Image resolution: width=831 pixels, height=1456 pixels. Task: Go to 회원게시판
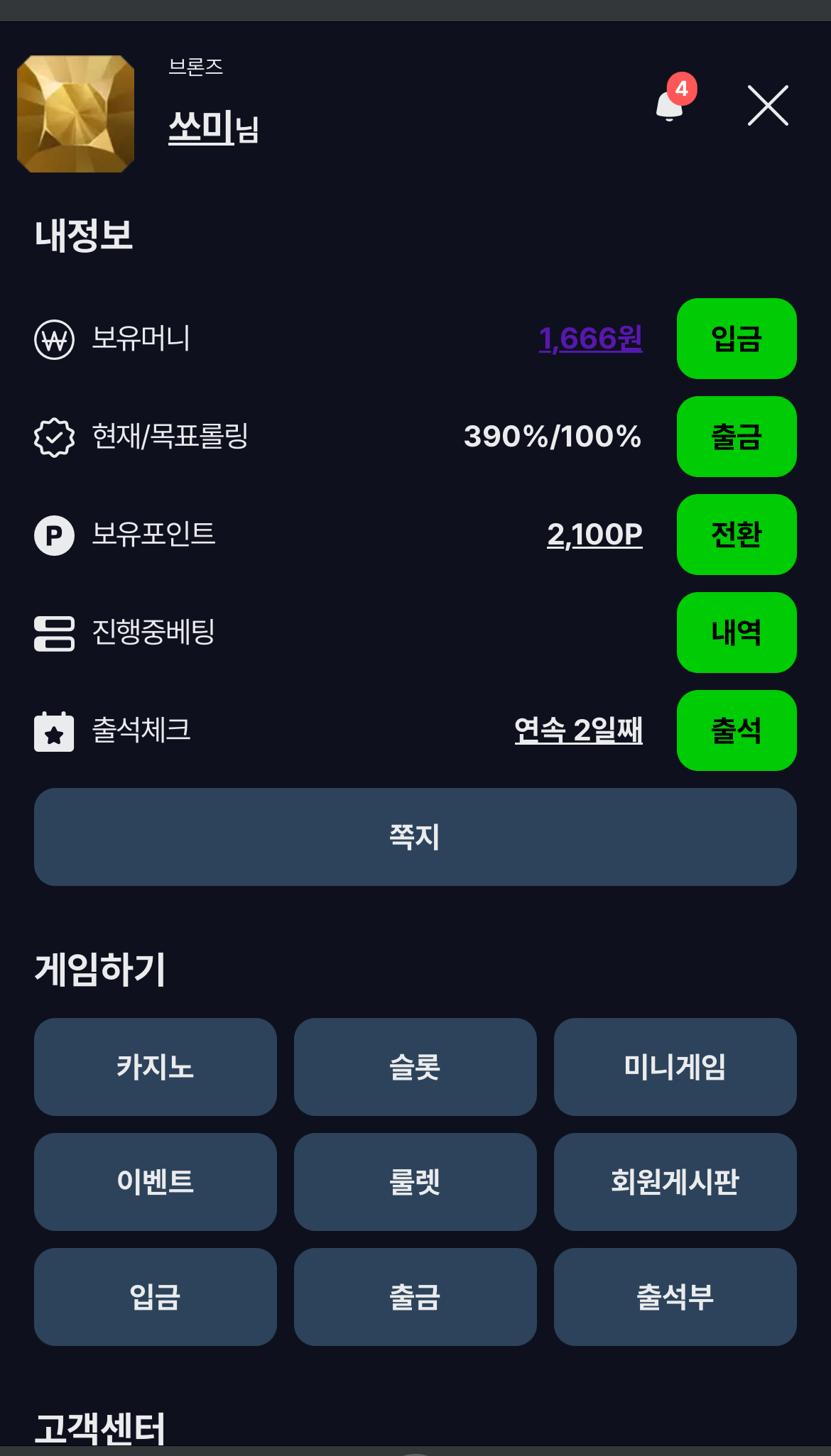[x=675, y=1182]
